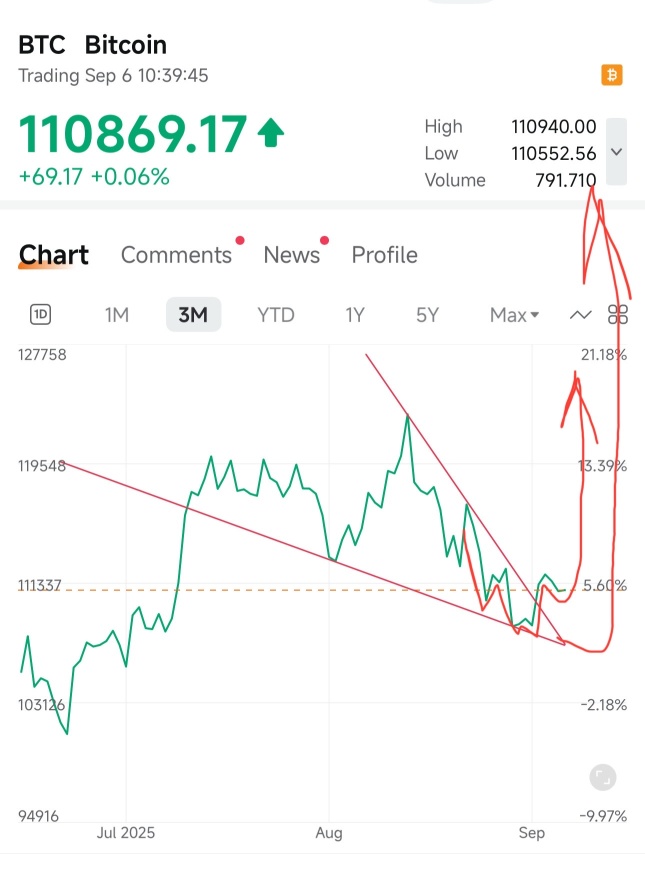Change the chart line type icon
Screen dimensions: 645x871
(580, 315)
